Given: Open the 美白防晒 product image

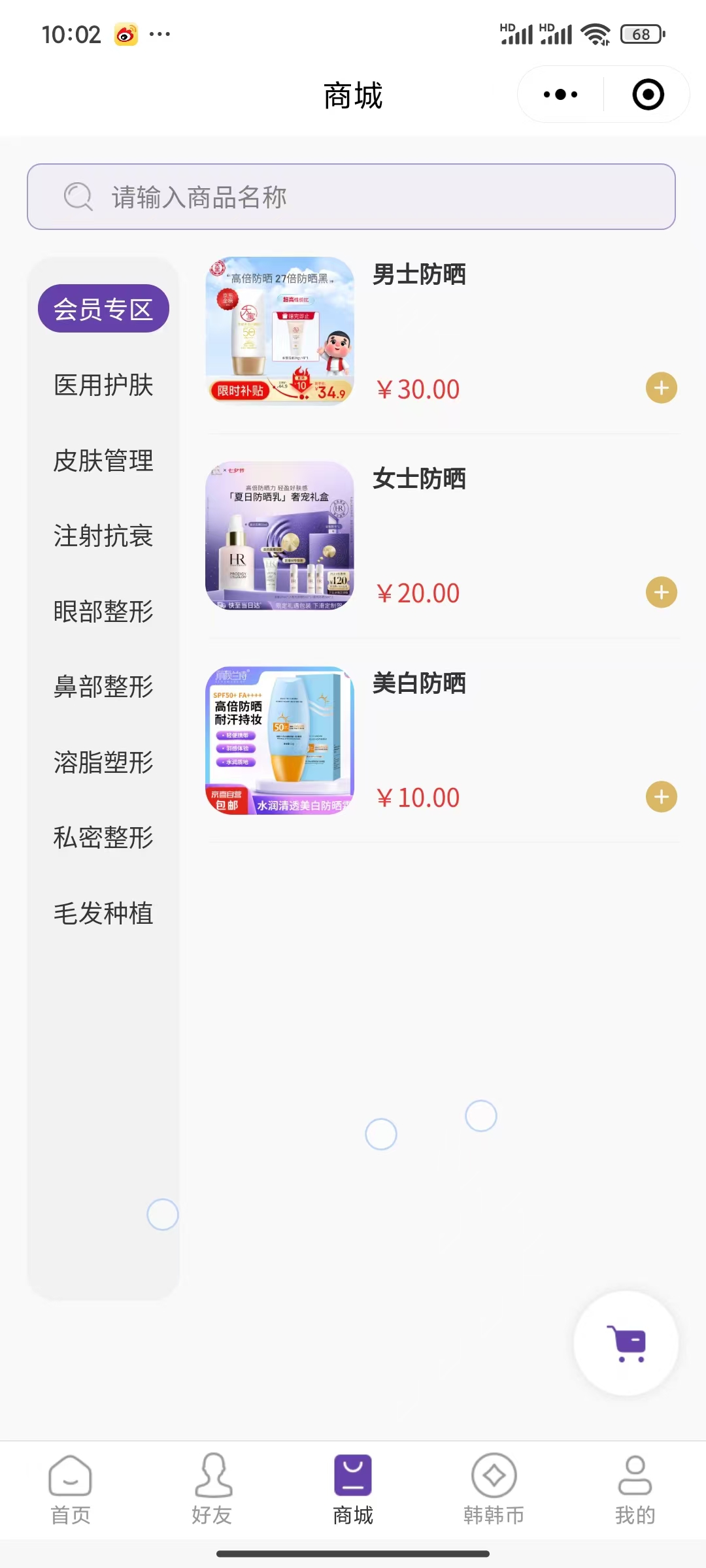Looking at the screenshot, I should click(280, 740).
